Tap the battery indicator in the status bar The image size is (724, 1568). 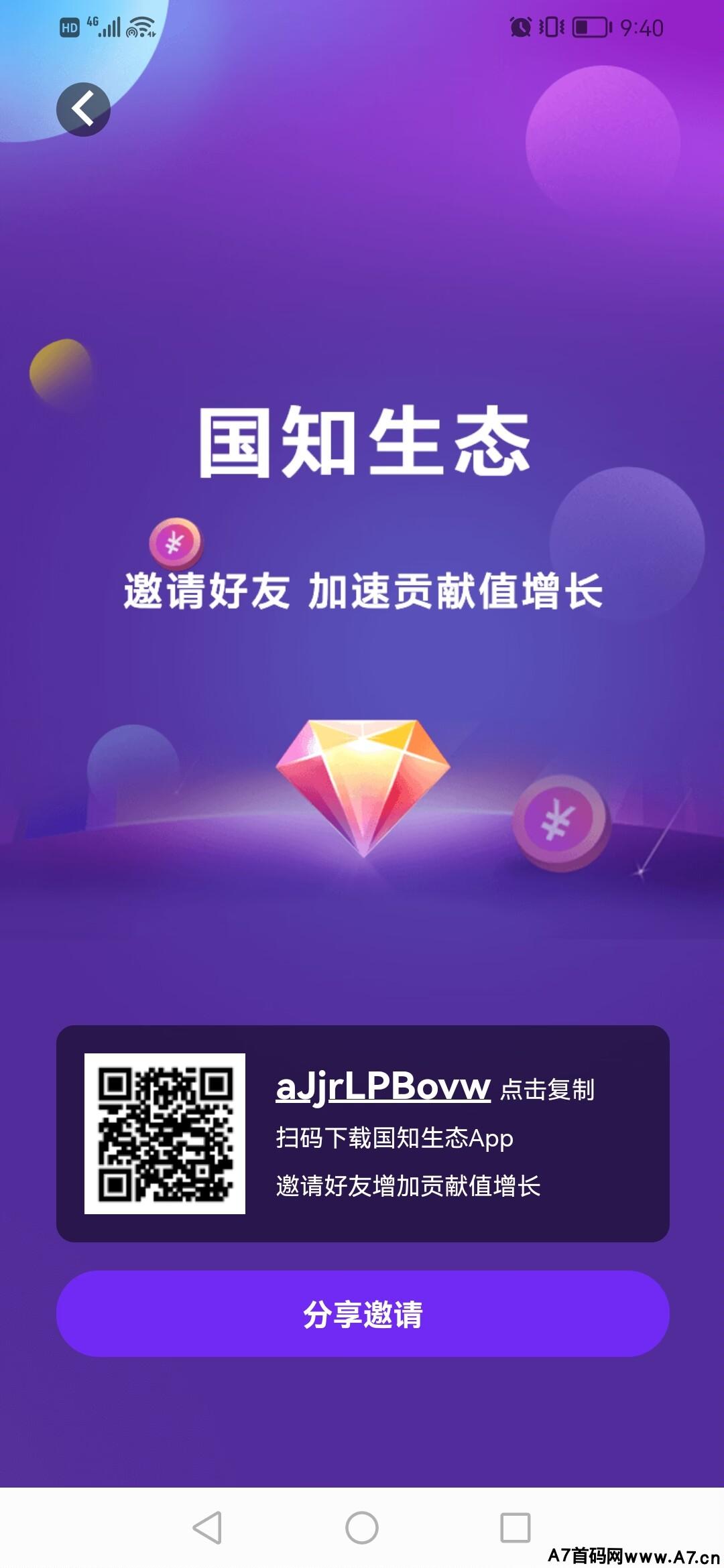(x=590, y=27)
